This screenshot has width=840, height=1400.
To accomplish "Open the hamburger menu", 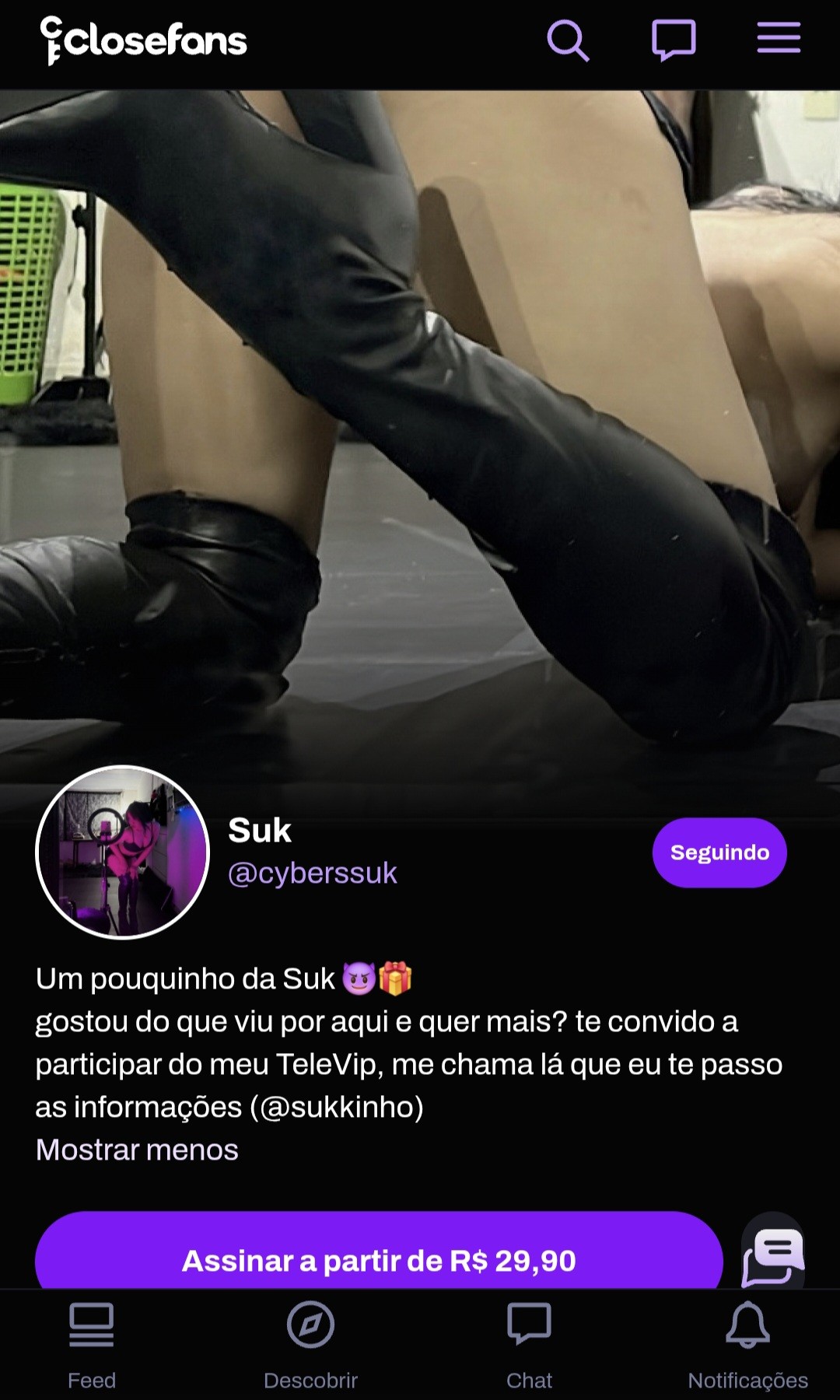I will [779, 38].
